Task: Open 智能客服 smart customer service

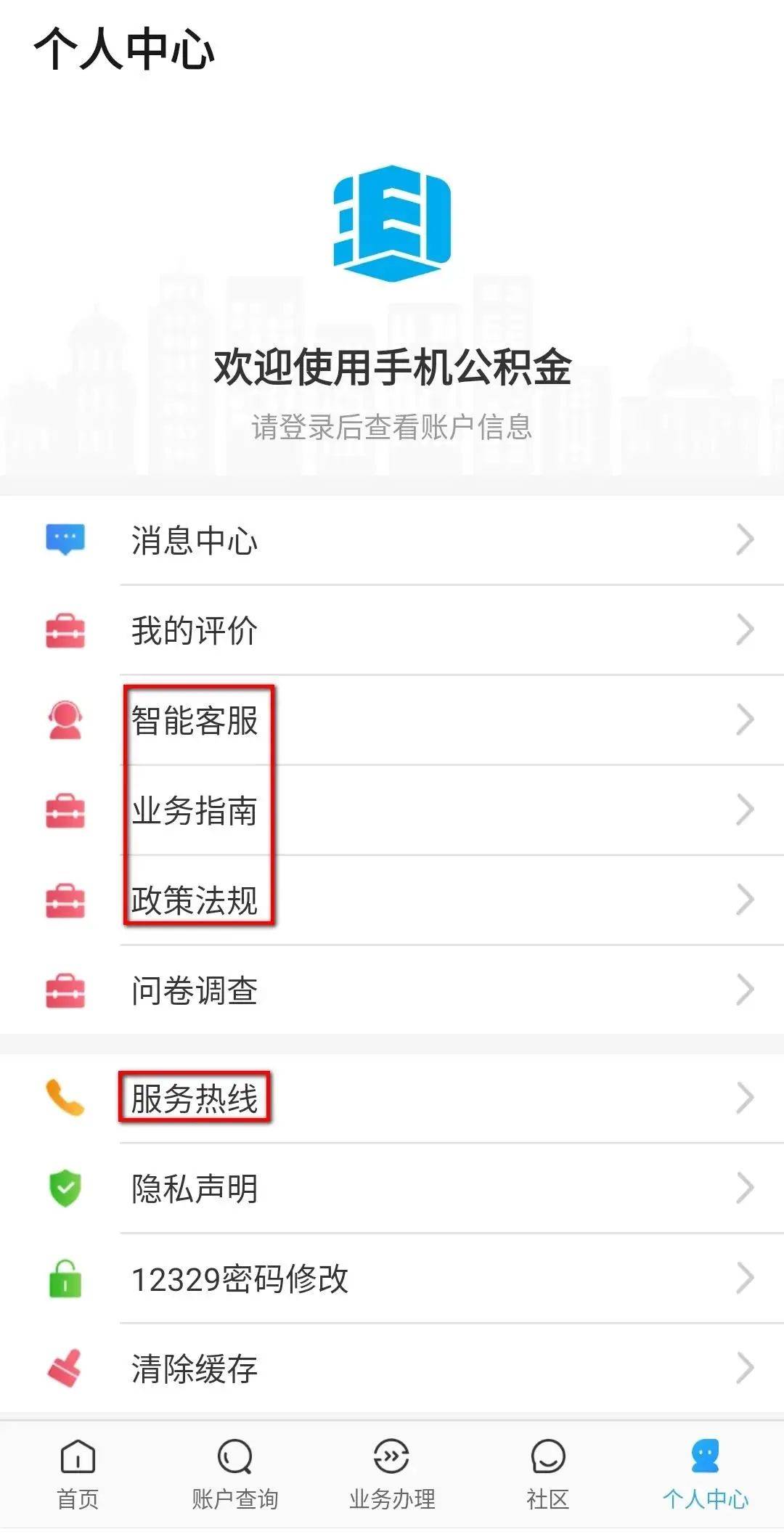Action: pos(392,720)
